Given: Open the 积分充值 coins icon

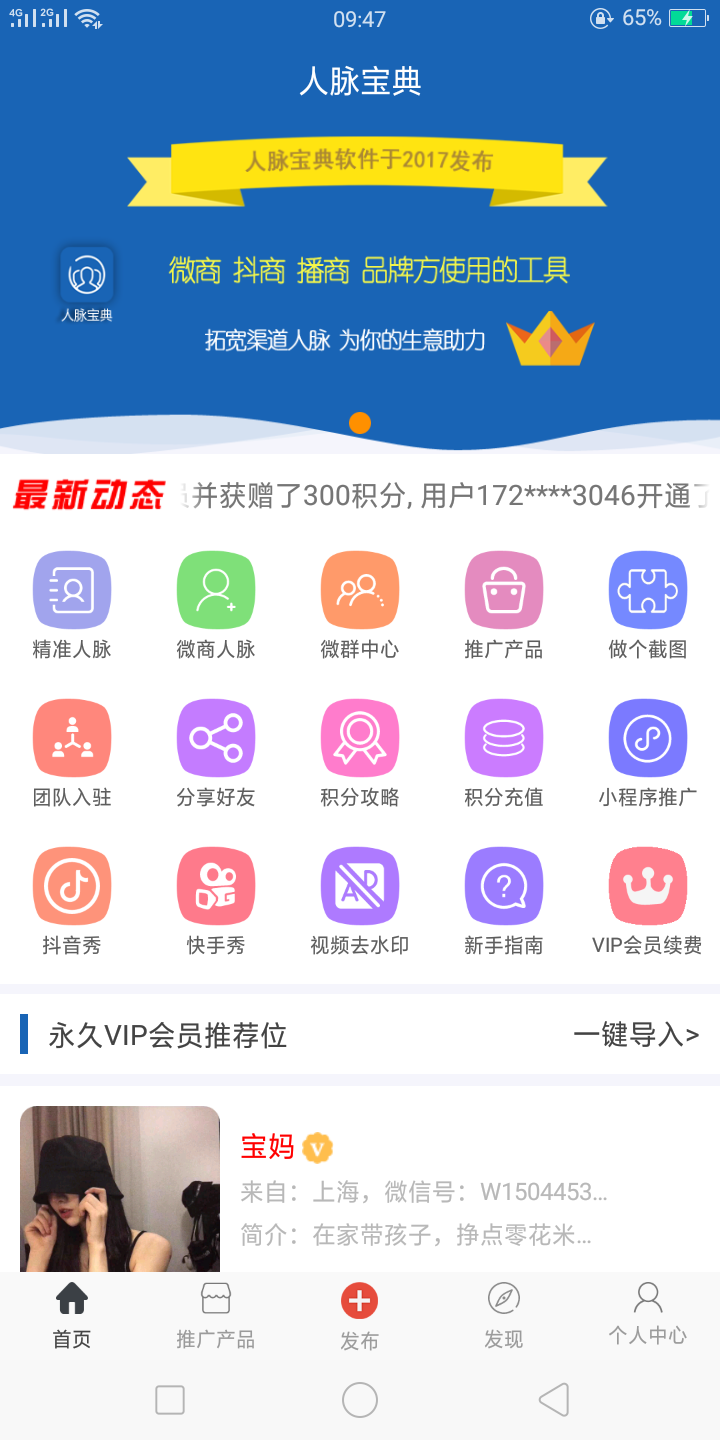Looking at the screenshot, I should click(x=503, y=737).
